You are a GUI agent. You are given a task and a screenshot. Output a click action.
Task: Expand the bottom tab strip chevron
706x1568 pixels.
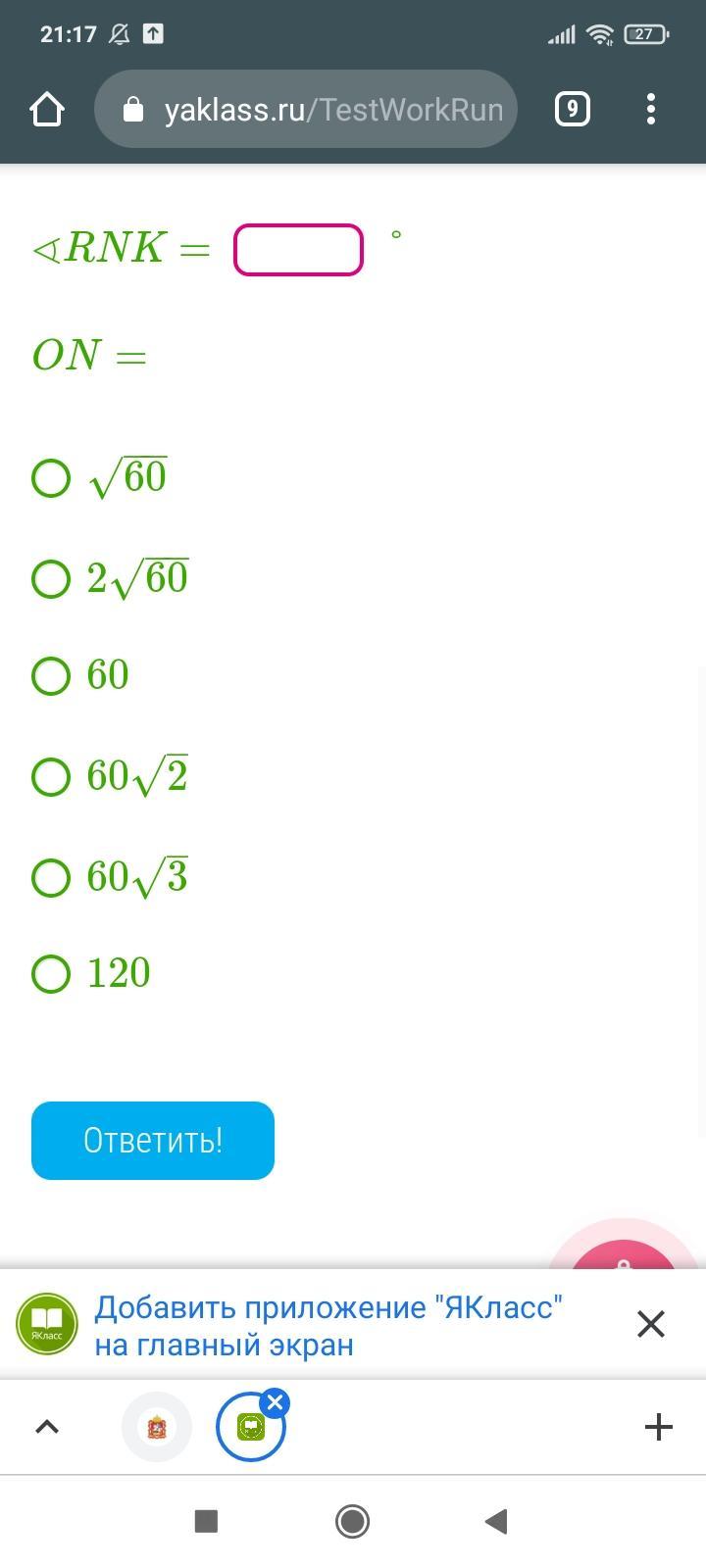point(47,1427)
